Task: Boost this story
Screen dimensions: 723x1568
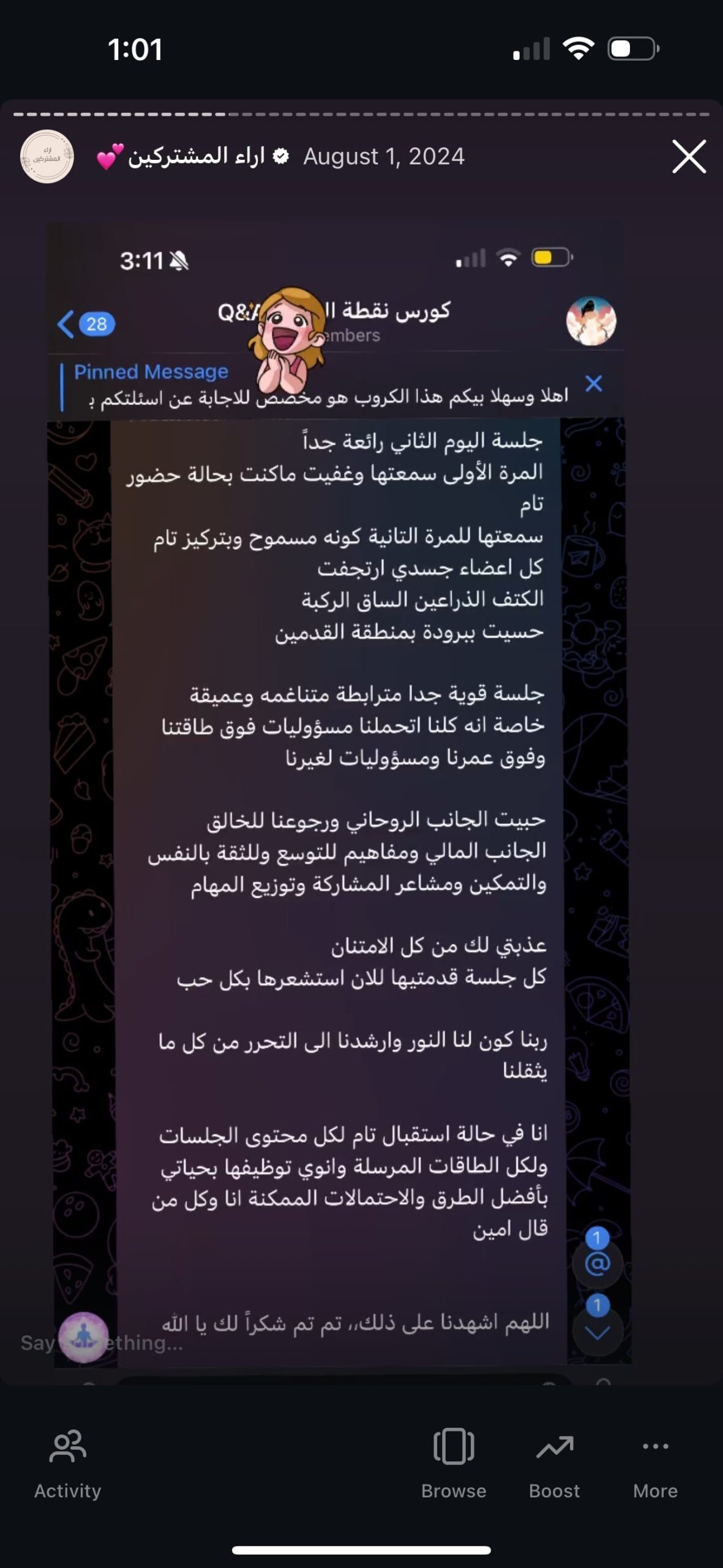Action: click(554, 1464)
